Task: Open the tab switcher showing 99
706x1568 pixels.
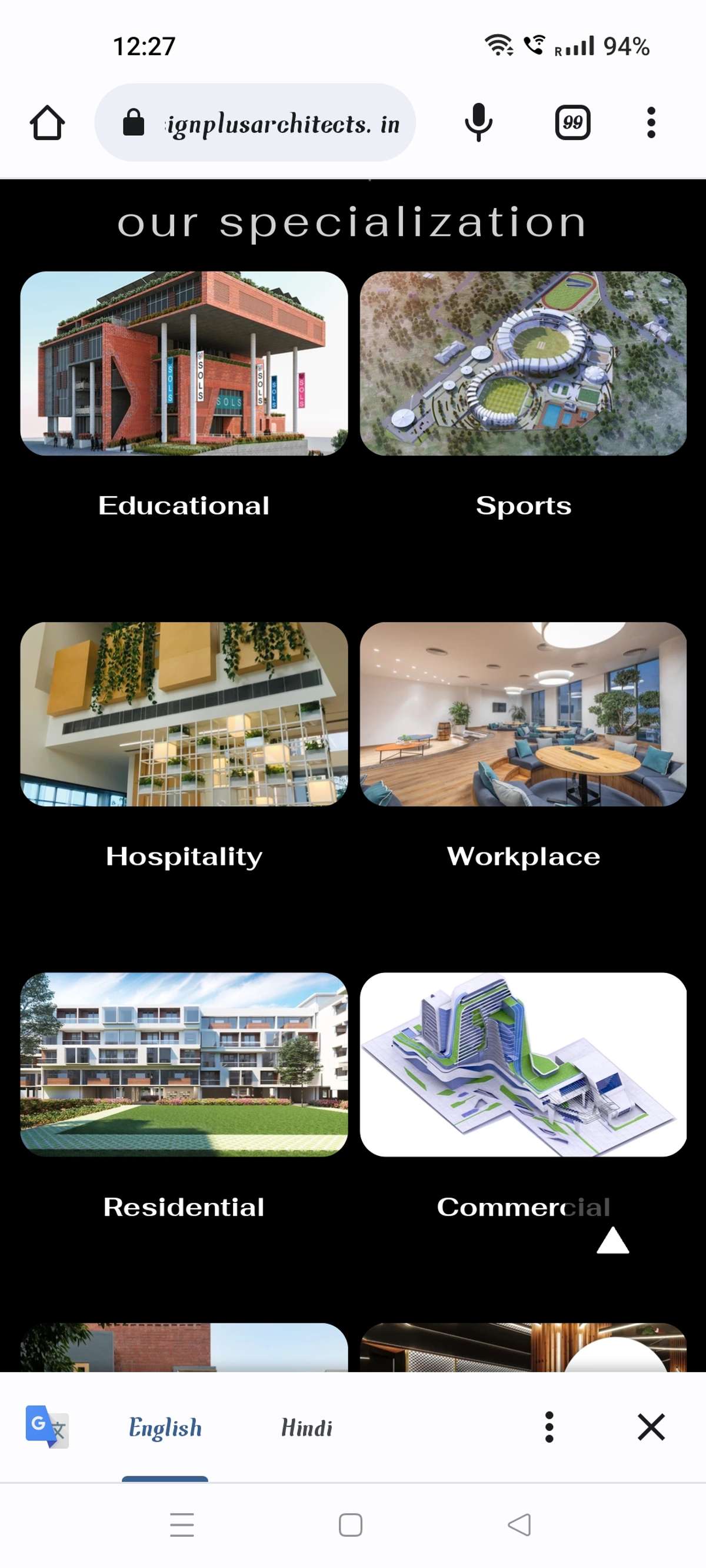Action: (x=572, y=122)
